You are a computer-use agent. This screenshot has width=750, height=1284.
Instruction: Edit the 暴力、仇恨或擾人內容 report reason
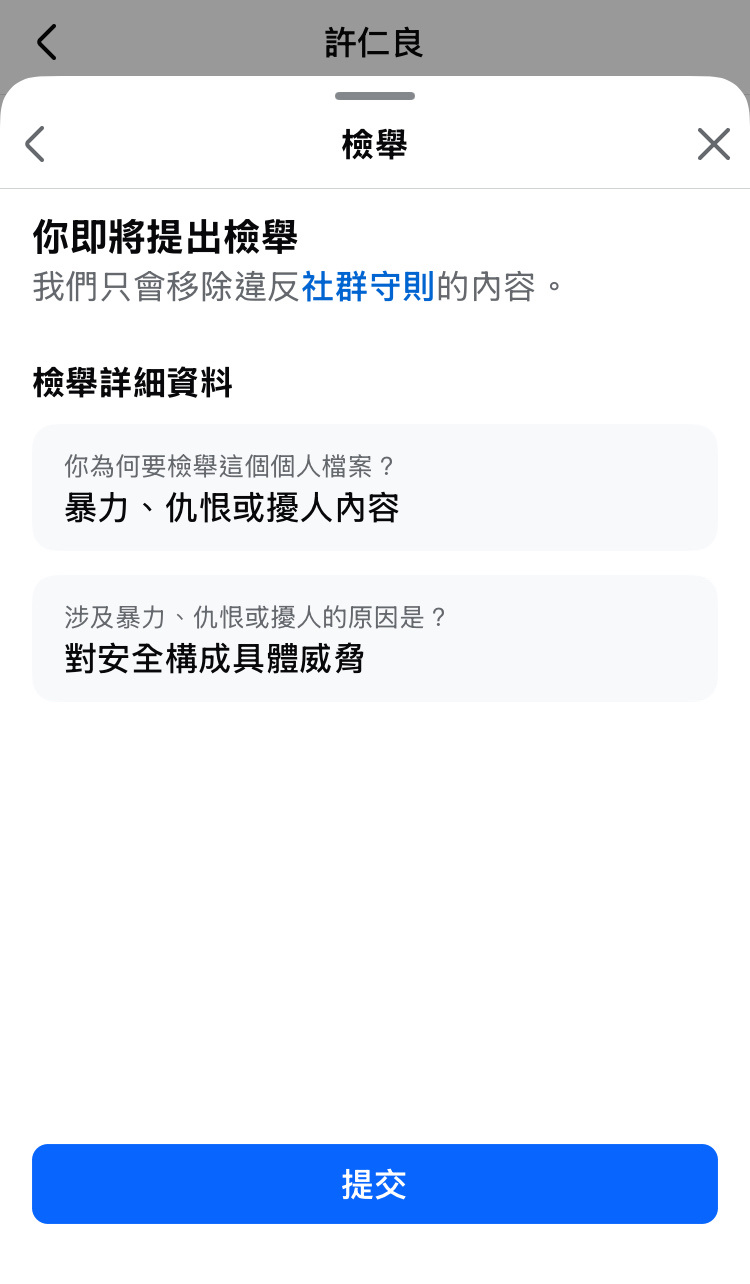point(375,488)
